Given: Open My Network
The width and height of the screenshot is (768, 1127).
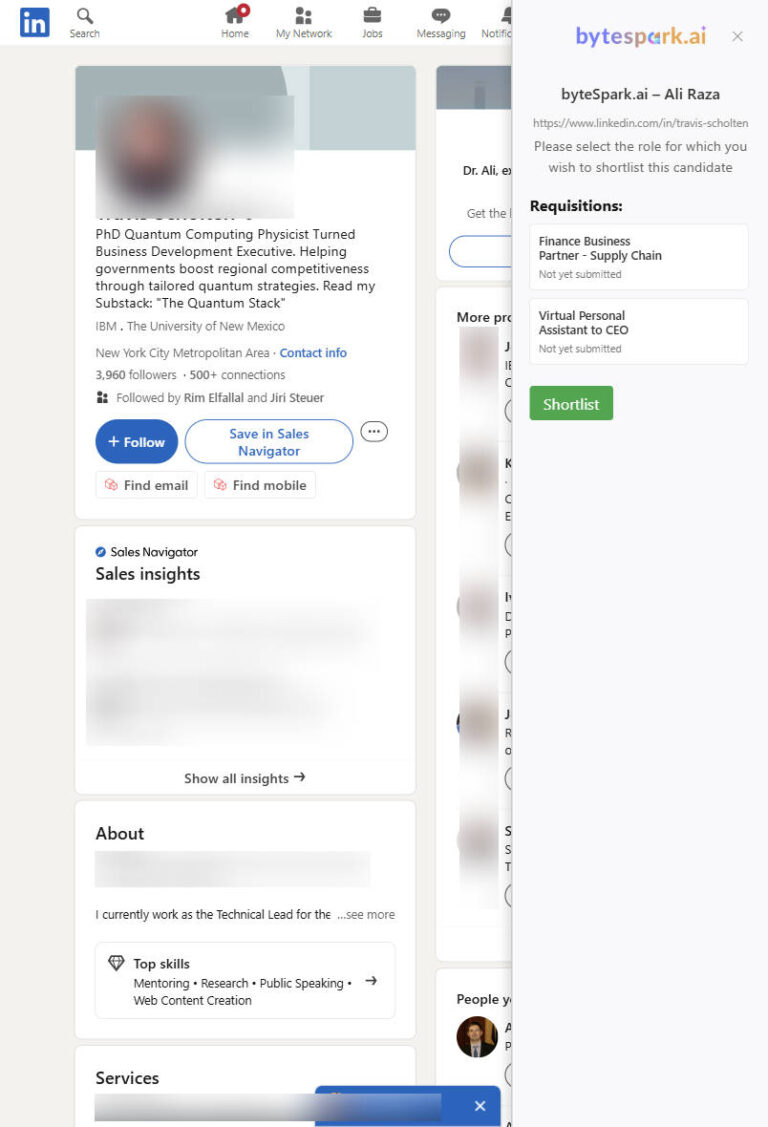Looking at the screenshot, I should pos(303,22).
